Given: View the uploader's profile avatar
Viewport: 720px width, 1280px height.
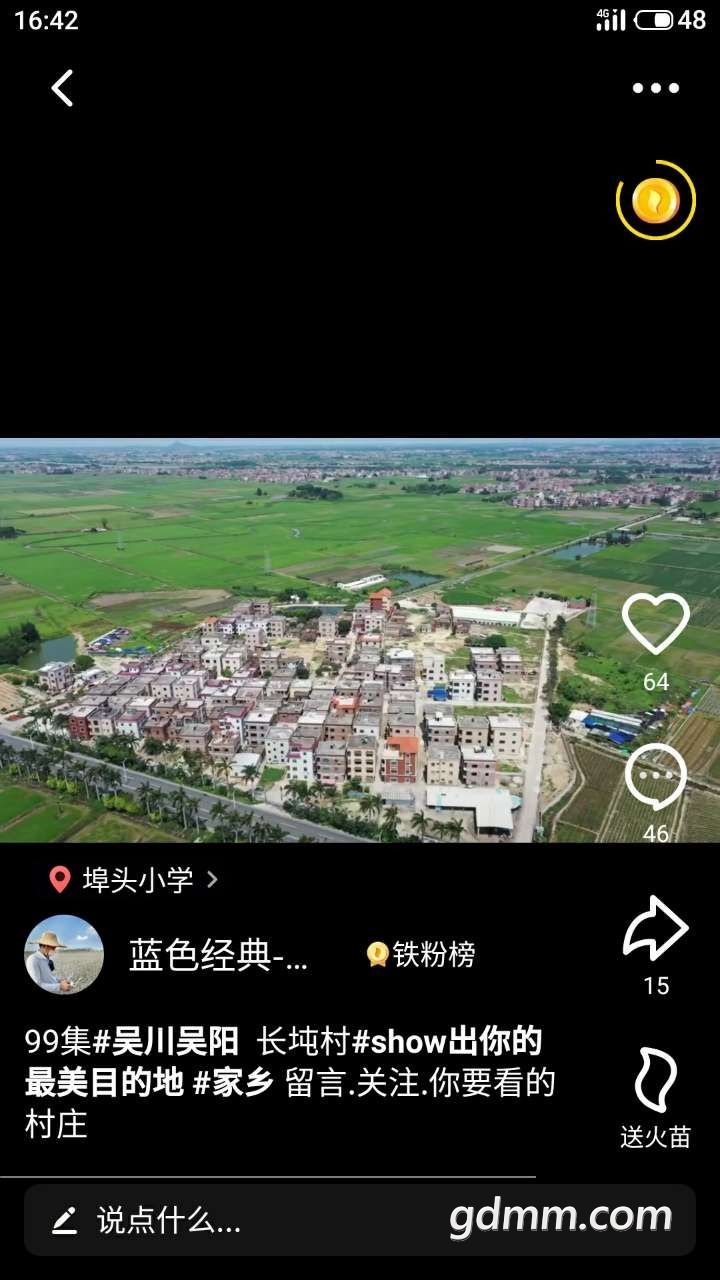Looking at the screenshot, I should [64, 955].
